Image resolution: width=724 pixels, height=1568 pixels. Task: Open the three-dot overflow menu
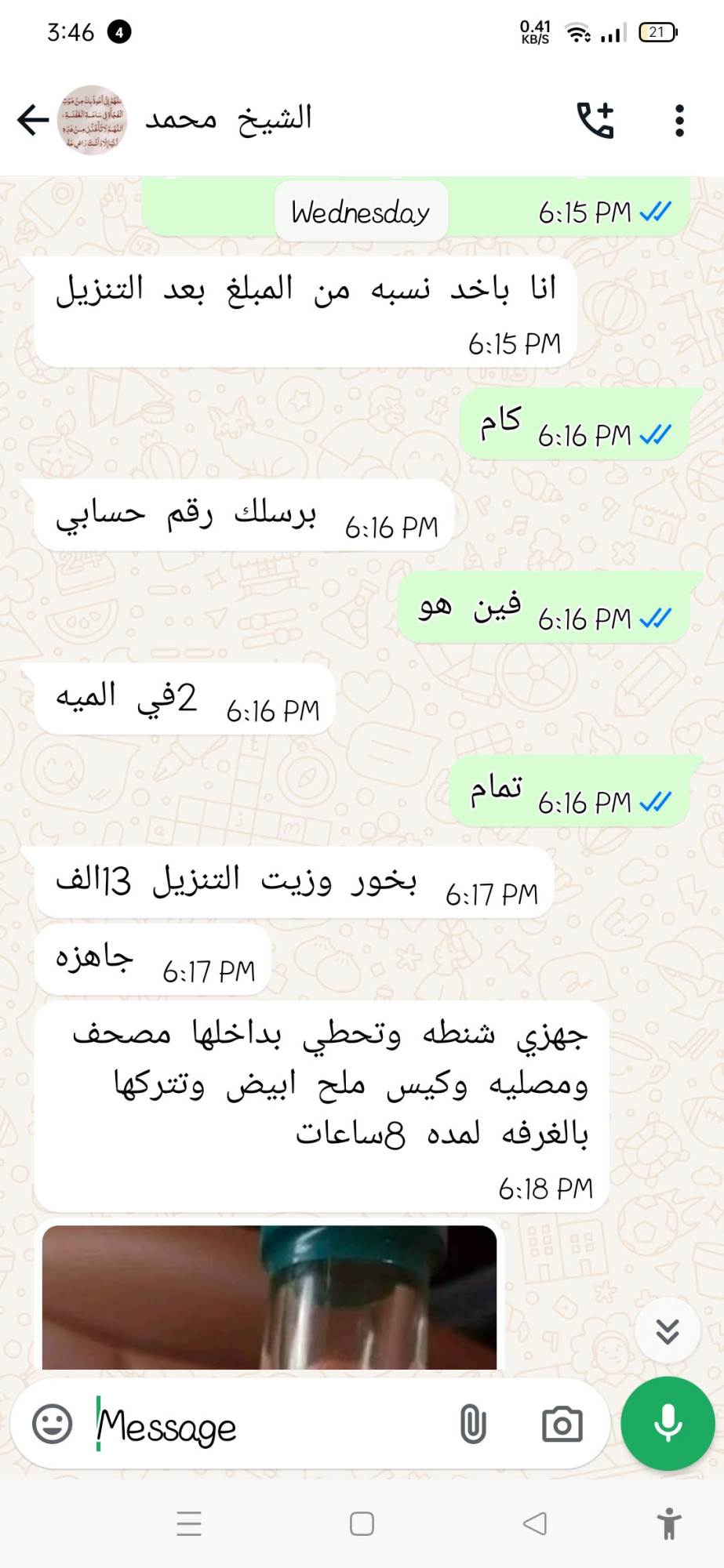tap(679, 120)
